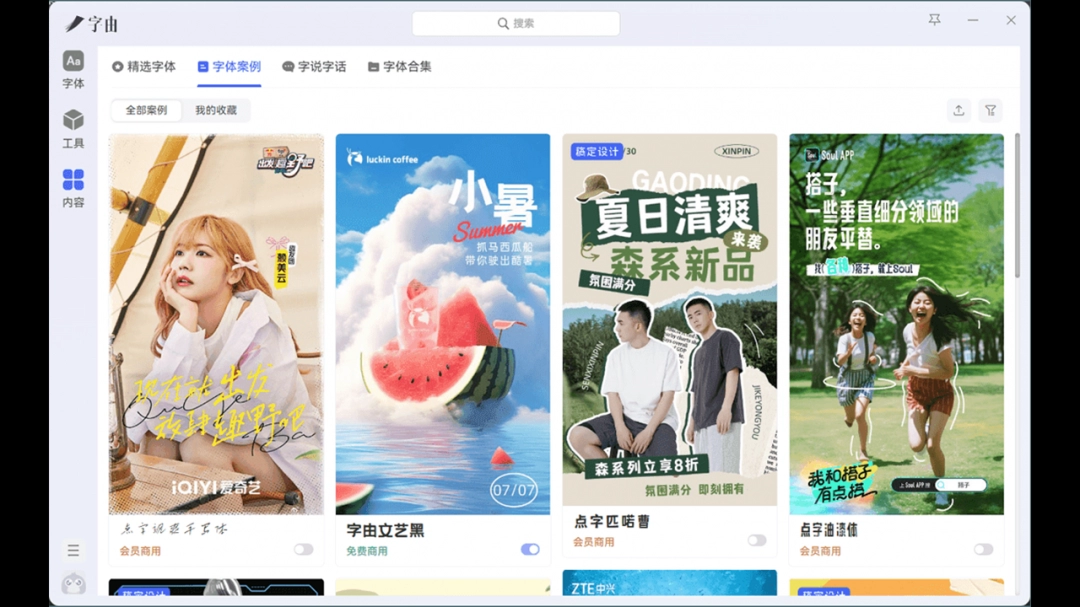Show 我的收藏 cases
Viewport: 1080px width, 607px height.
216,110
